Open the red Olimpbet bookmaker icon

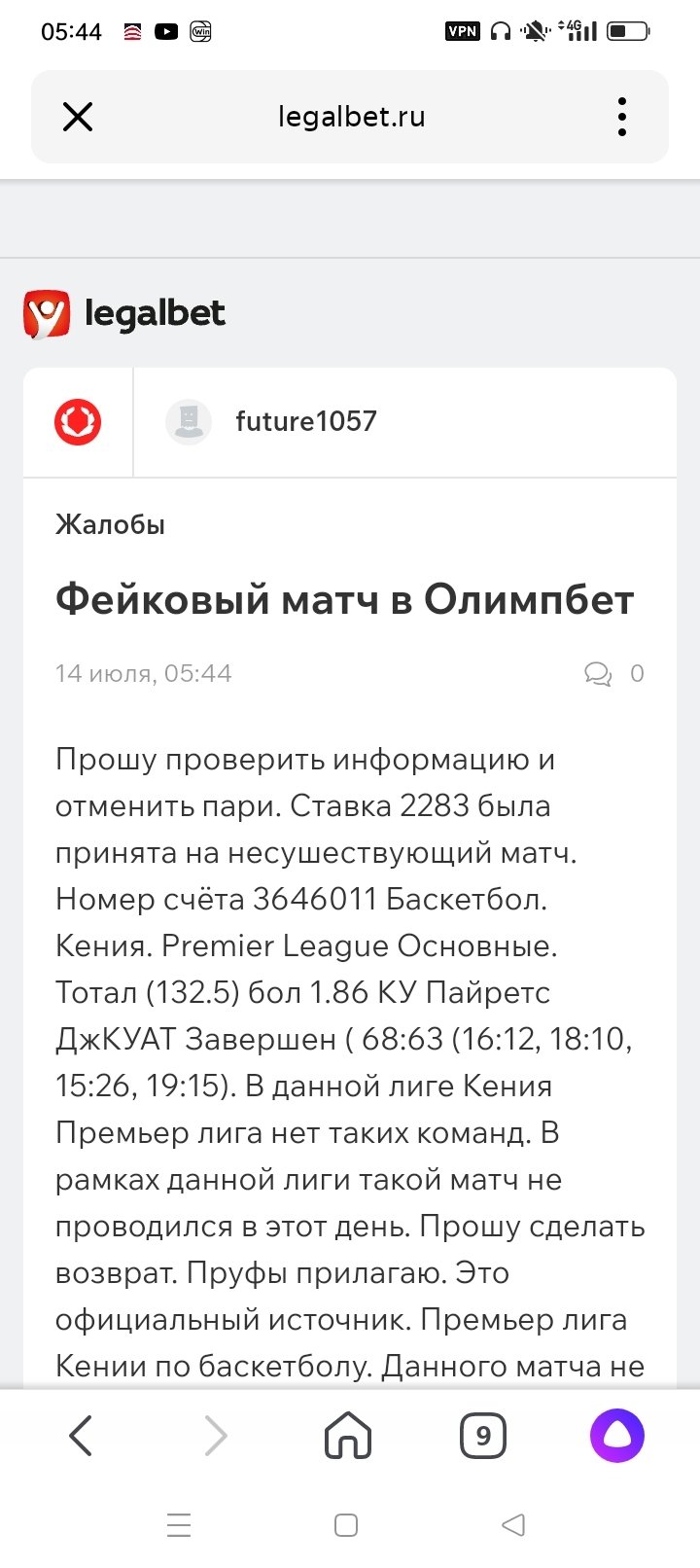point(78,422)
